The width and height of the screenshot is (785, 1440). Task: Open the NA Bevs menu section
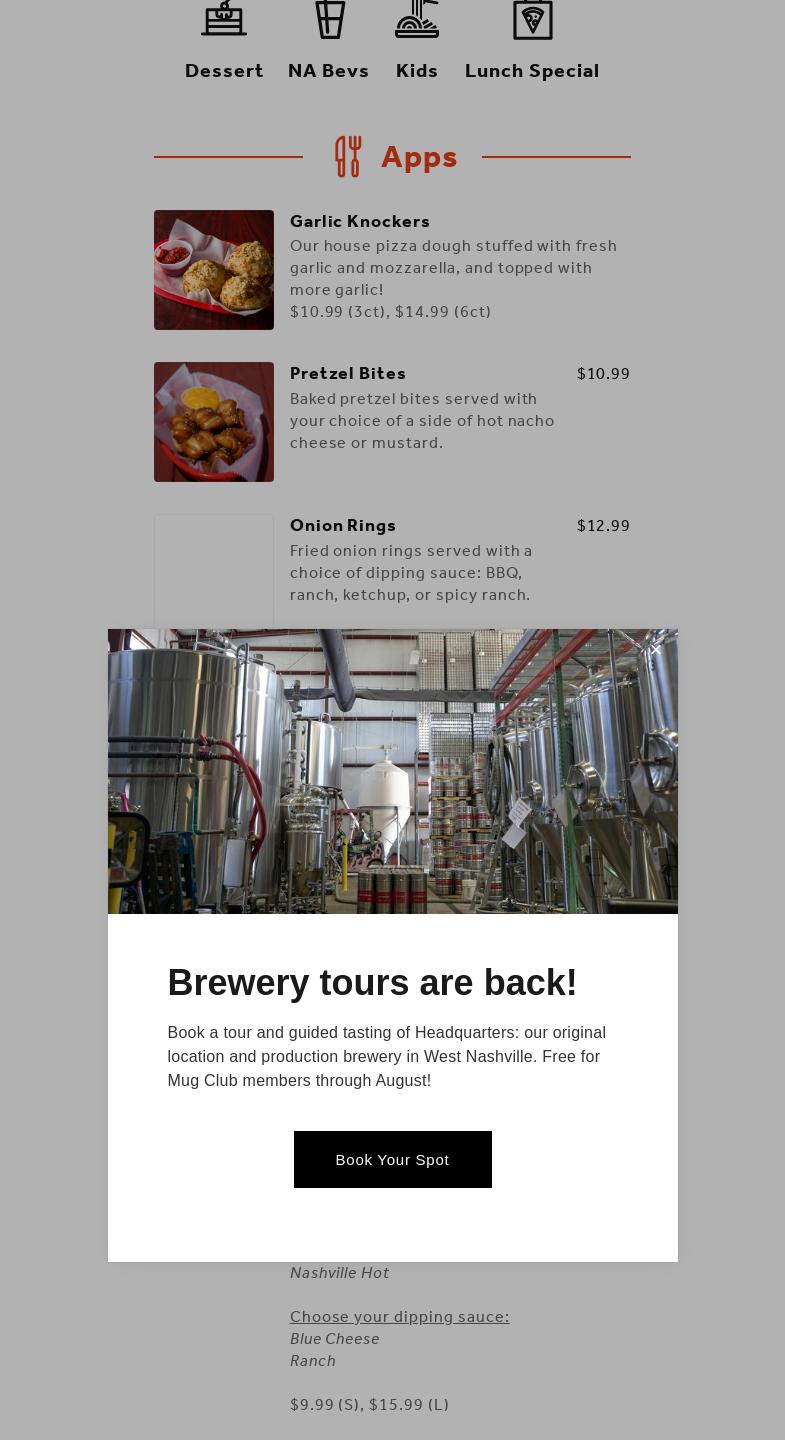pyautogui.click(x=328, y=70)
